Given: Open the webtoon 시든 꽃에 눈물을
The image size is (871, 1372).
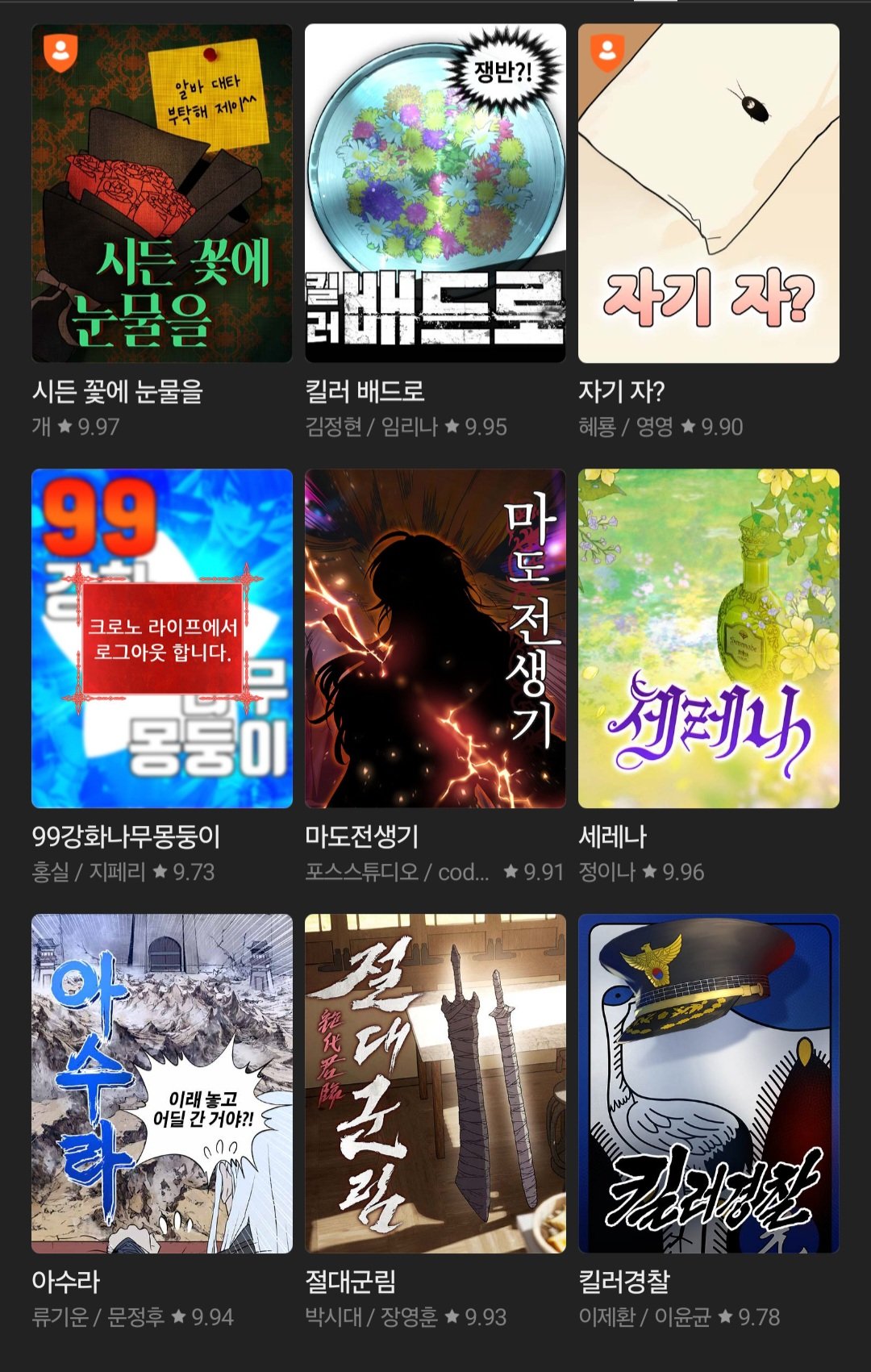Looking at the screenshot, I should (161, 194).
